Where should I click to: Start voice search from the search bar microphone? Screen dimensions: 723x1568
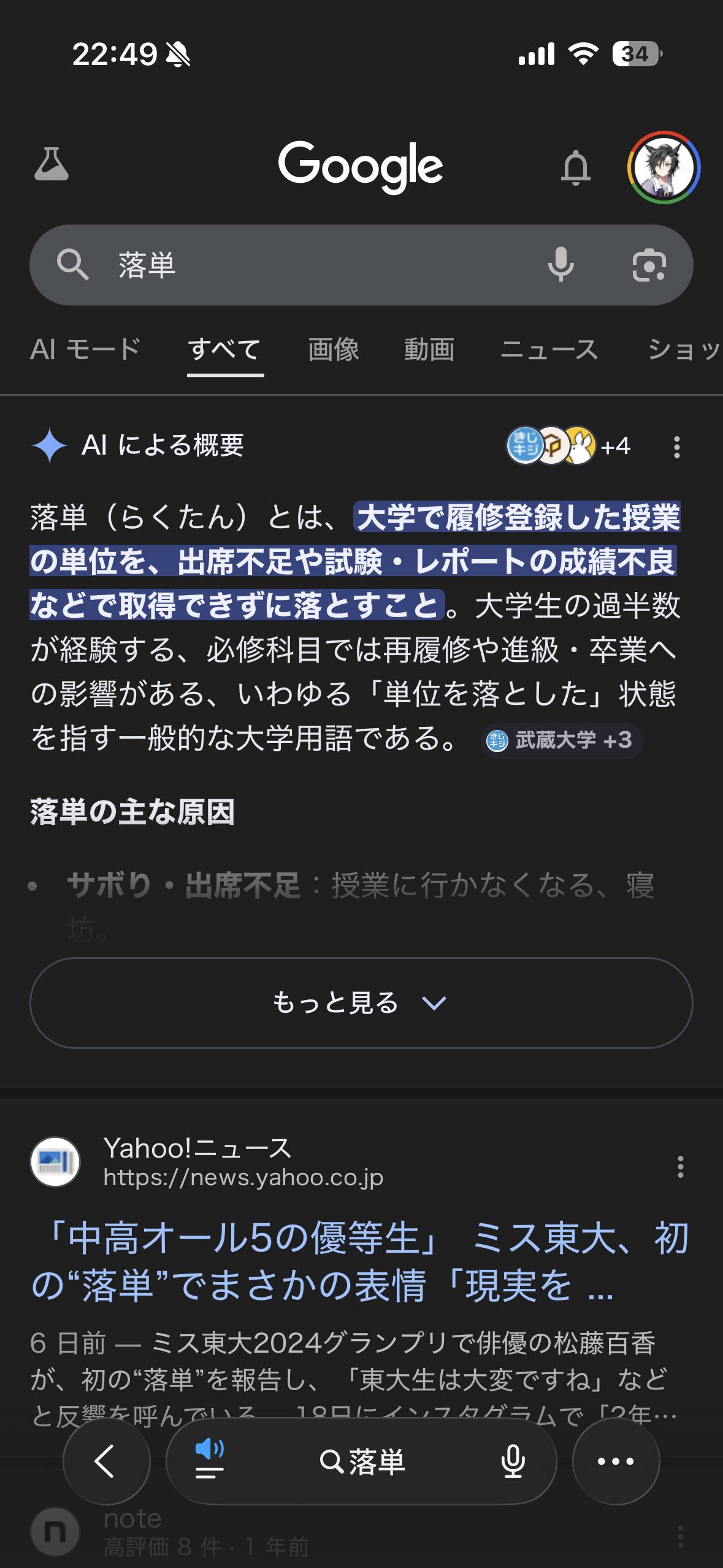(560, 265)
